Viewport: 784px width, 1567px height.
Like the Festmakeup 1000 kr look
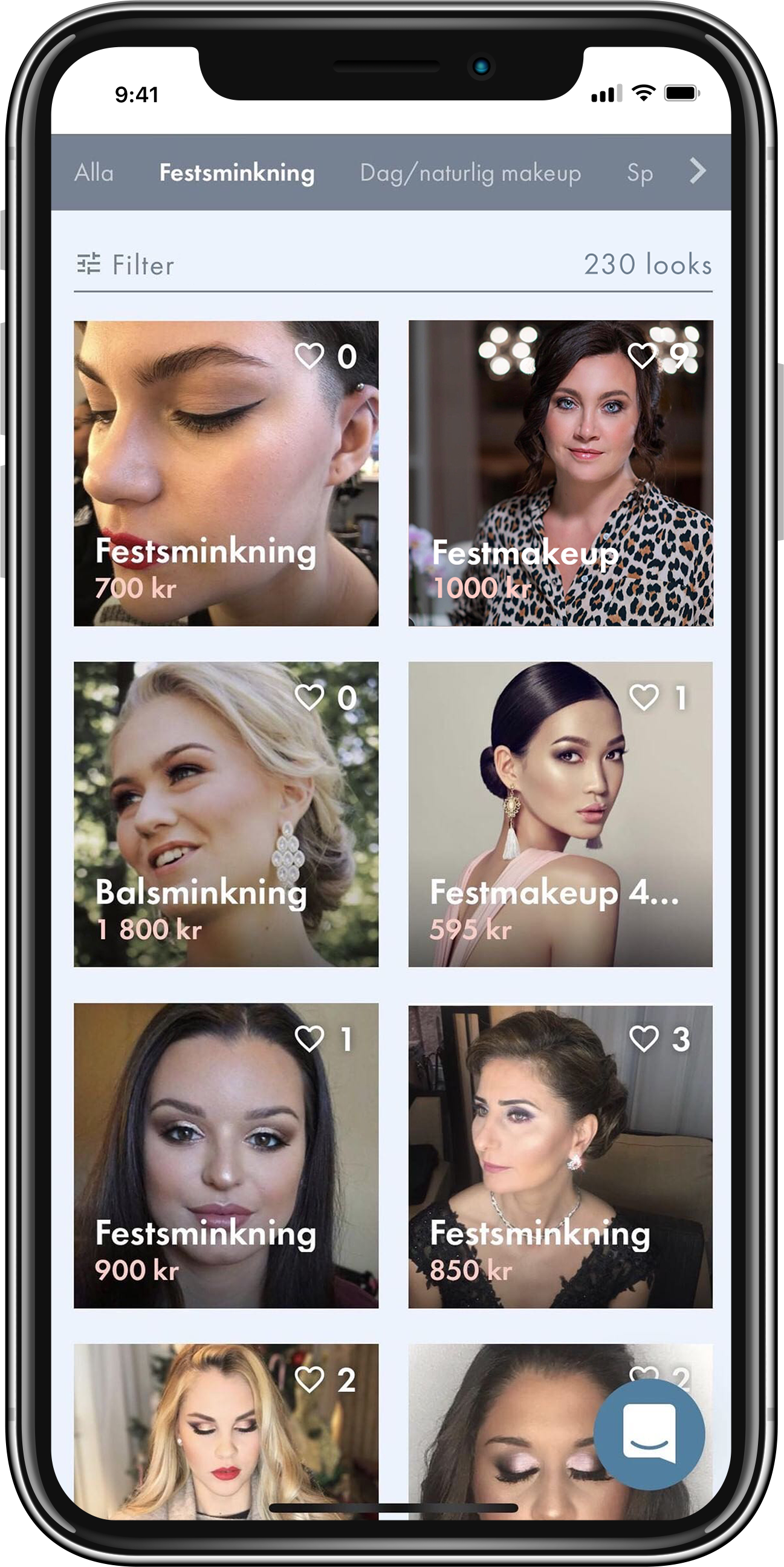643,356
